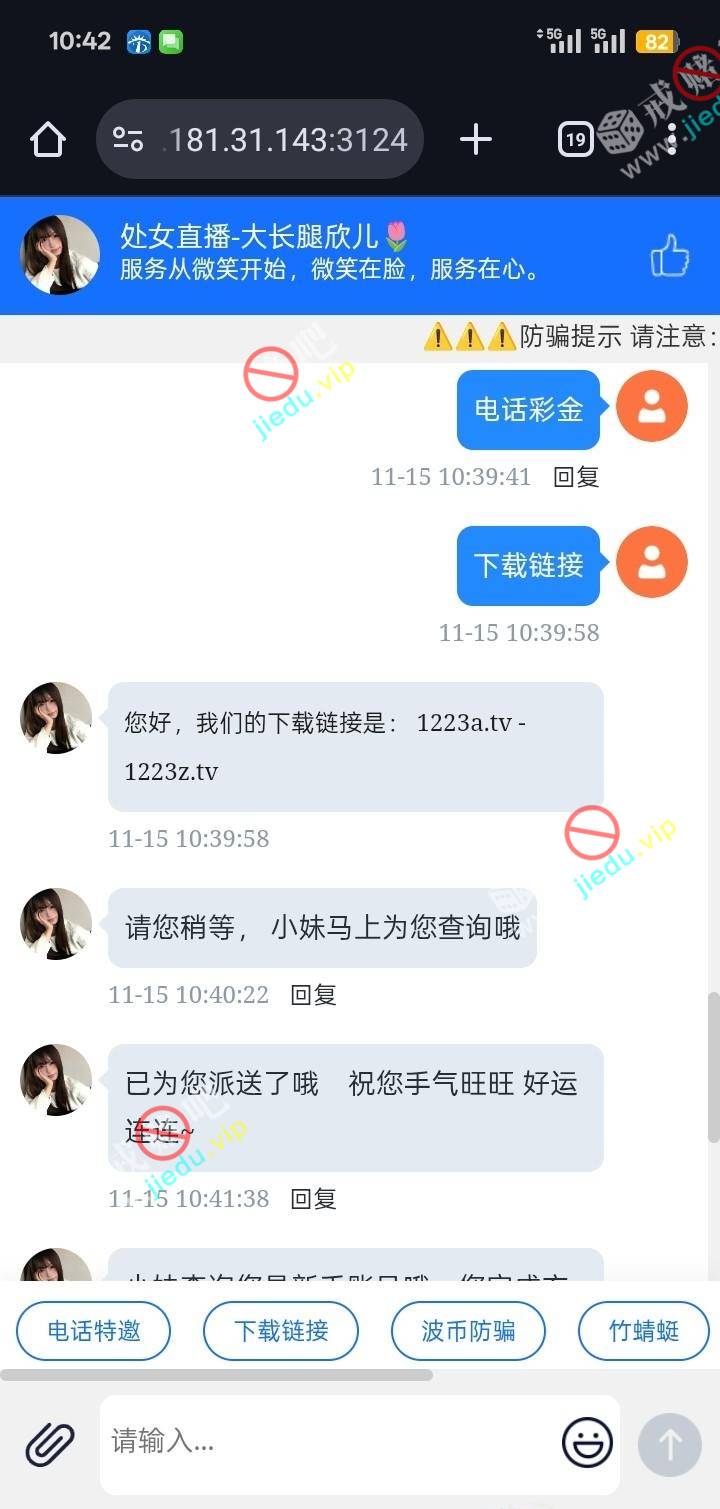Tap 回复 under the 已为您派送了哦 message
This screenshot has height=1509, width=720.
tap(313, 1199)
